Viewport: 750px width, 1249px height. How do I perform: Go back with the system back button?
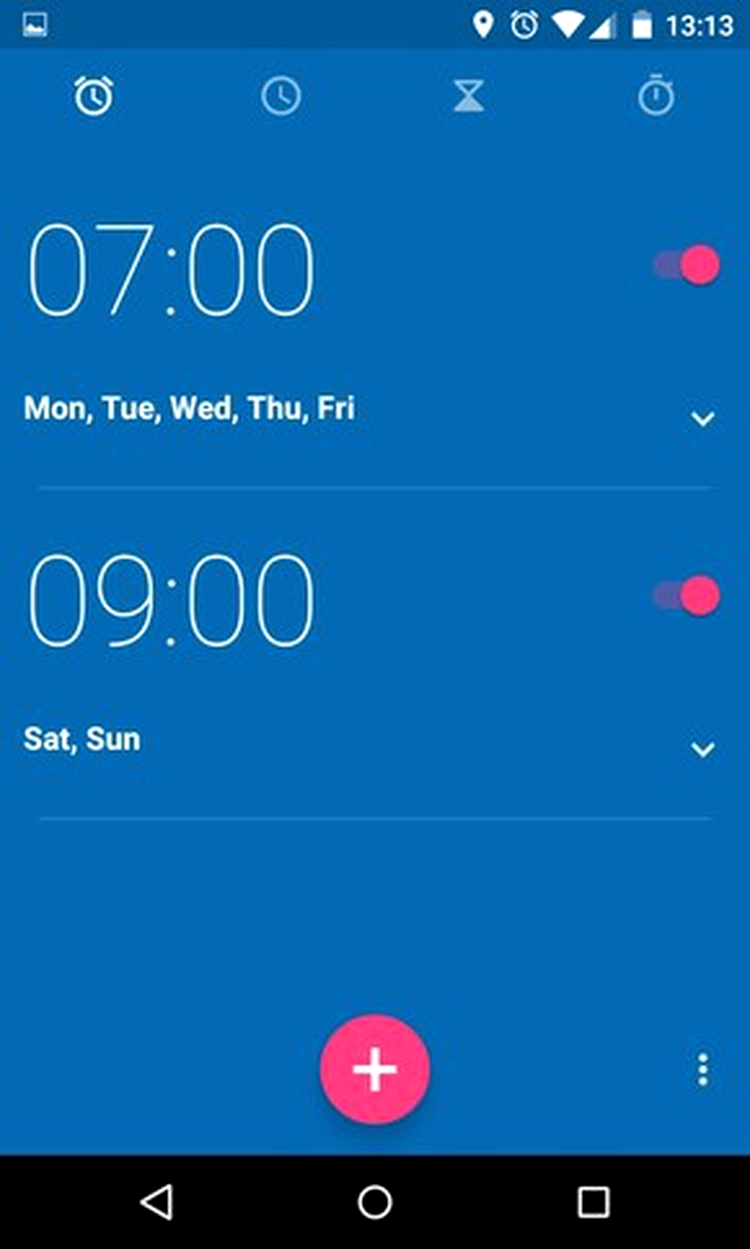156,1201
